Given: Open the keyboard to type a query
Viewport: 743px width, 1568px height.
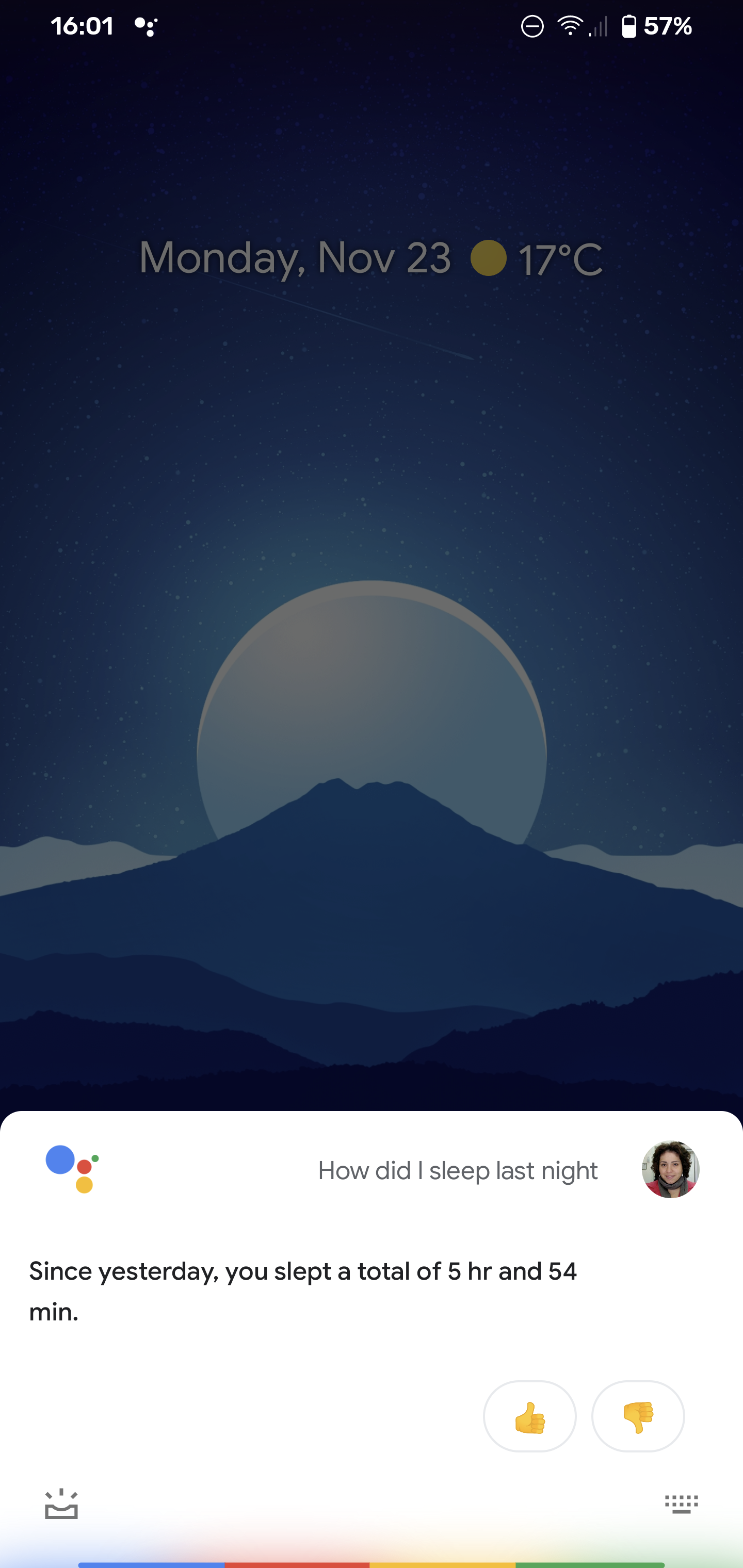Looking at the screenshot, I should [x=681, y=1504].
